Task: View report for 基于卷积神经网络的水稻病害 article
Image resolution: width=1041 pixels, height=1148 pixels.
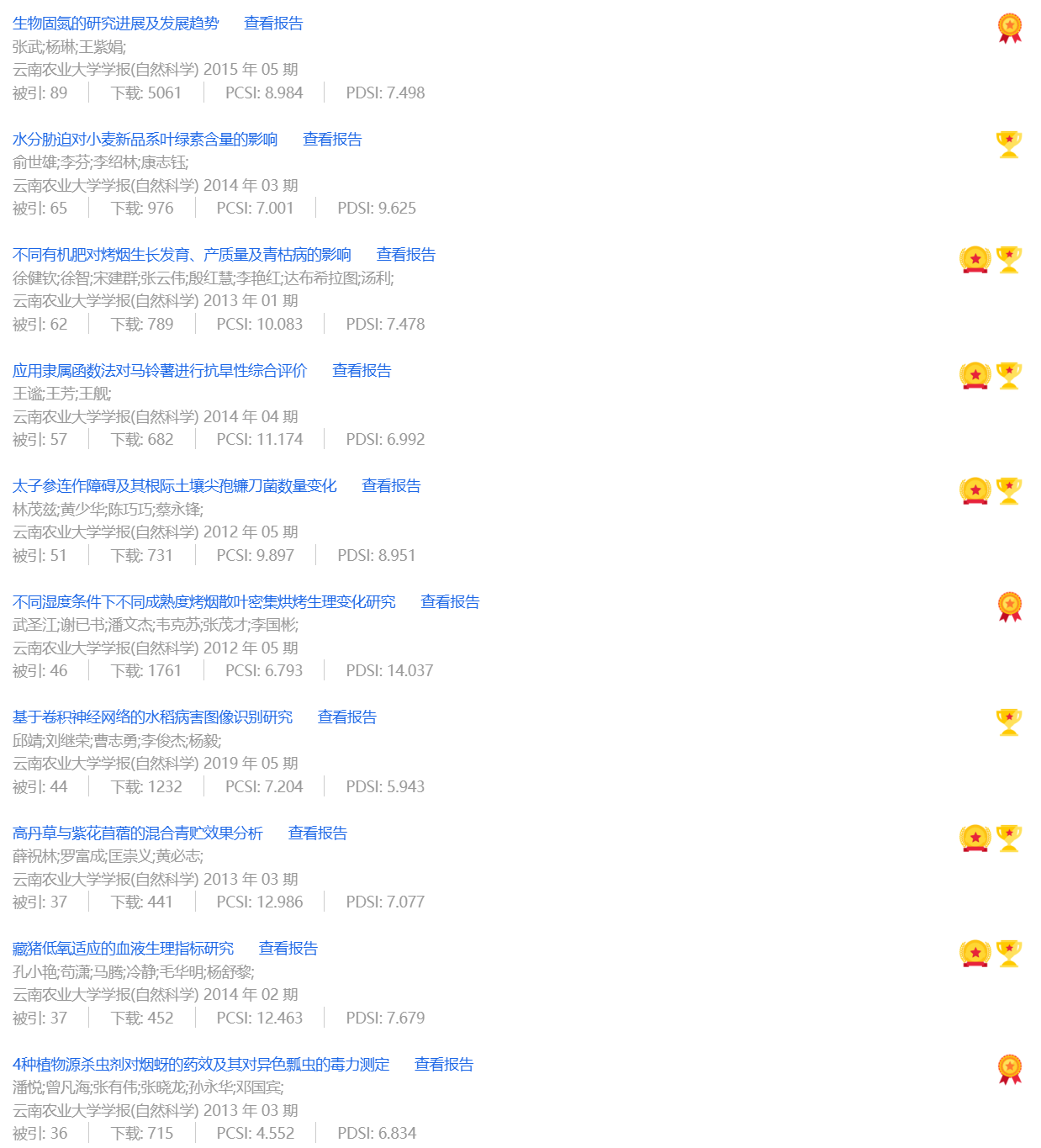Action: click(x=347, y=717)
